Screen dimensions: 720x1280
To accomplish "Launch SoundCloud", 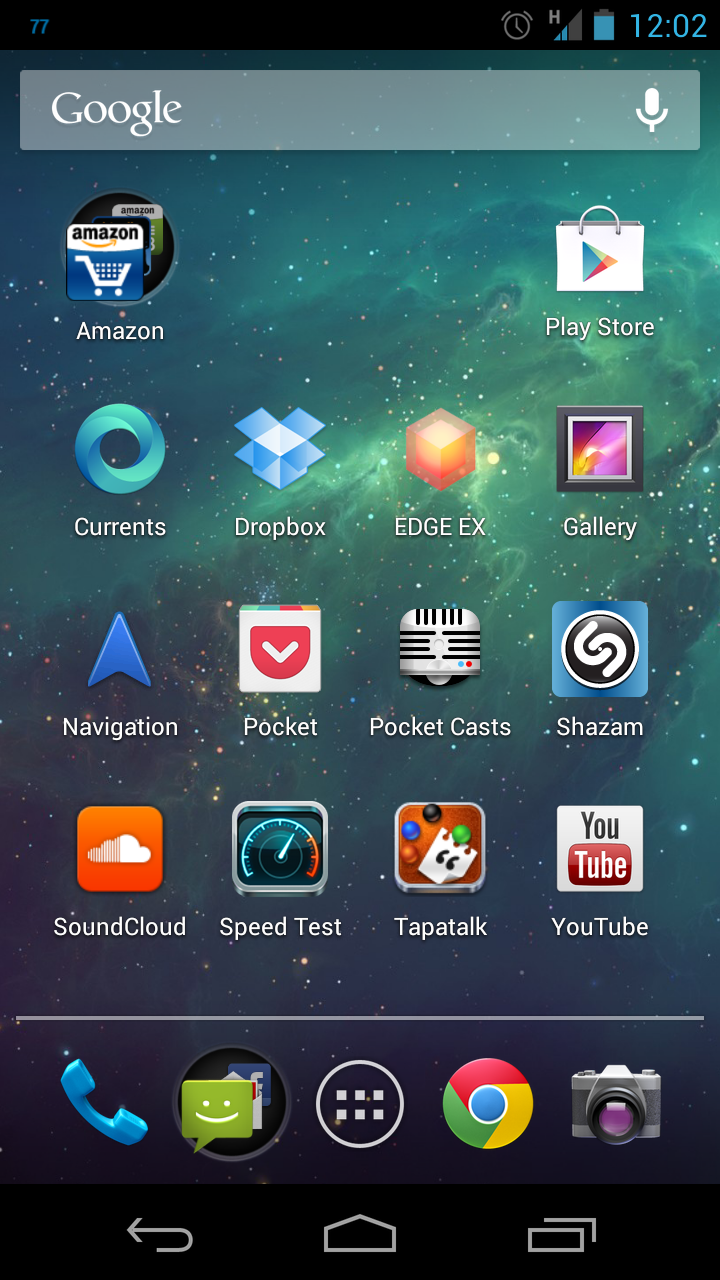I will coord(120,848).
